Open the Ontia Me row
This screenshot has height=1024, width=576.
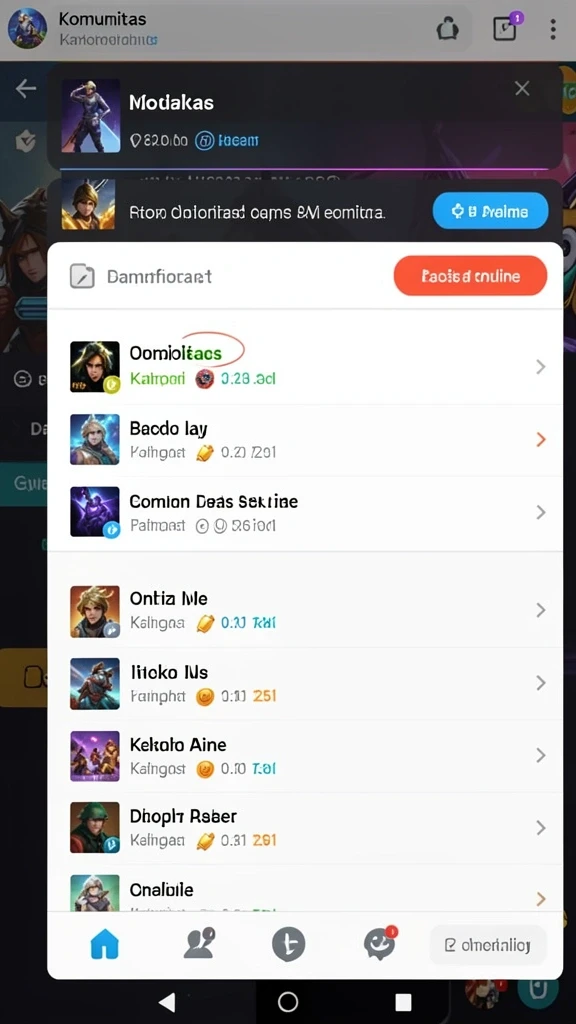pos(305,611)
